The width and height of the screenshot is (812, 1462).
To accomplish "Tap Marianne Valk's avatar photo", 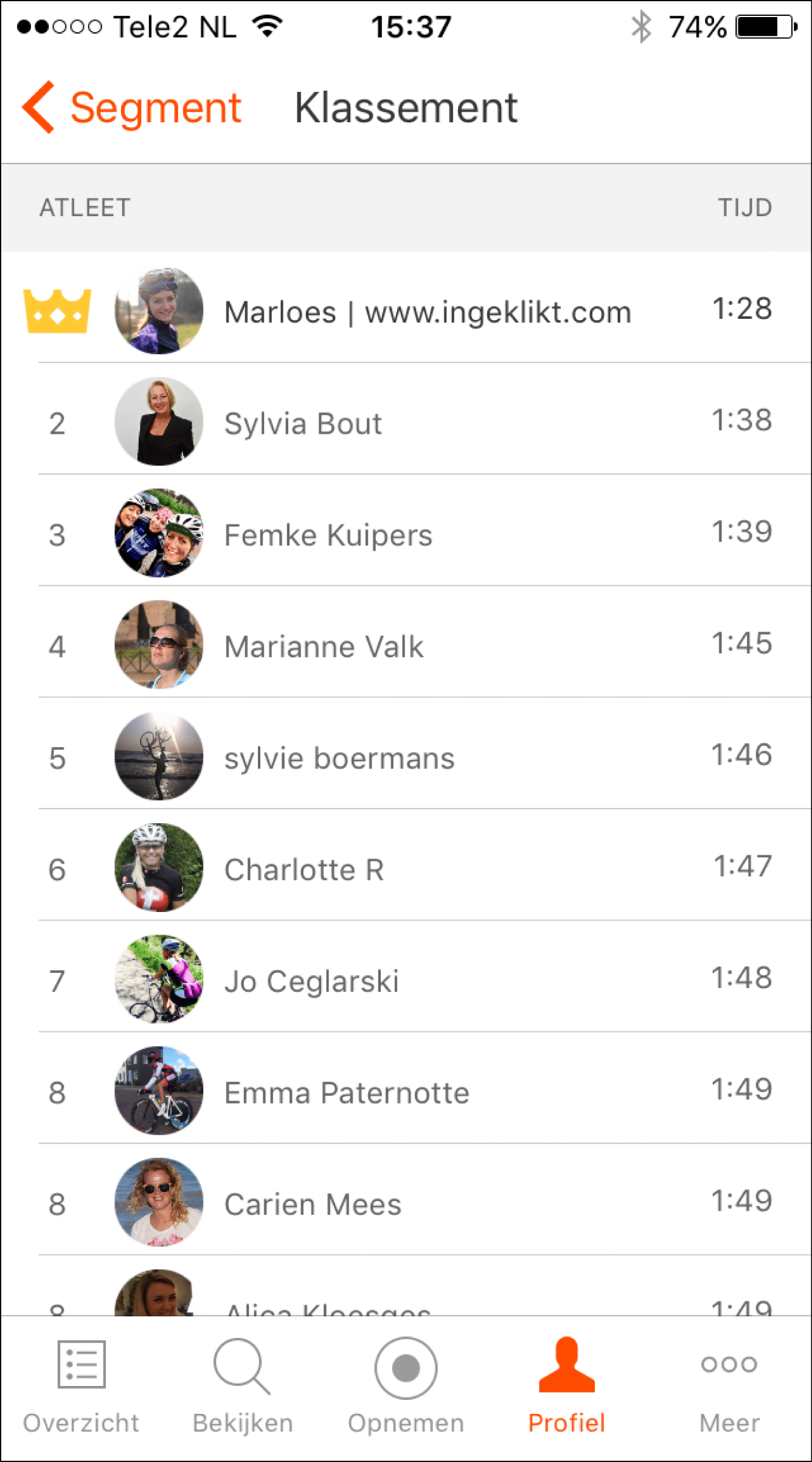I will click(x=158, y=646).
